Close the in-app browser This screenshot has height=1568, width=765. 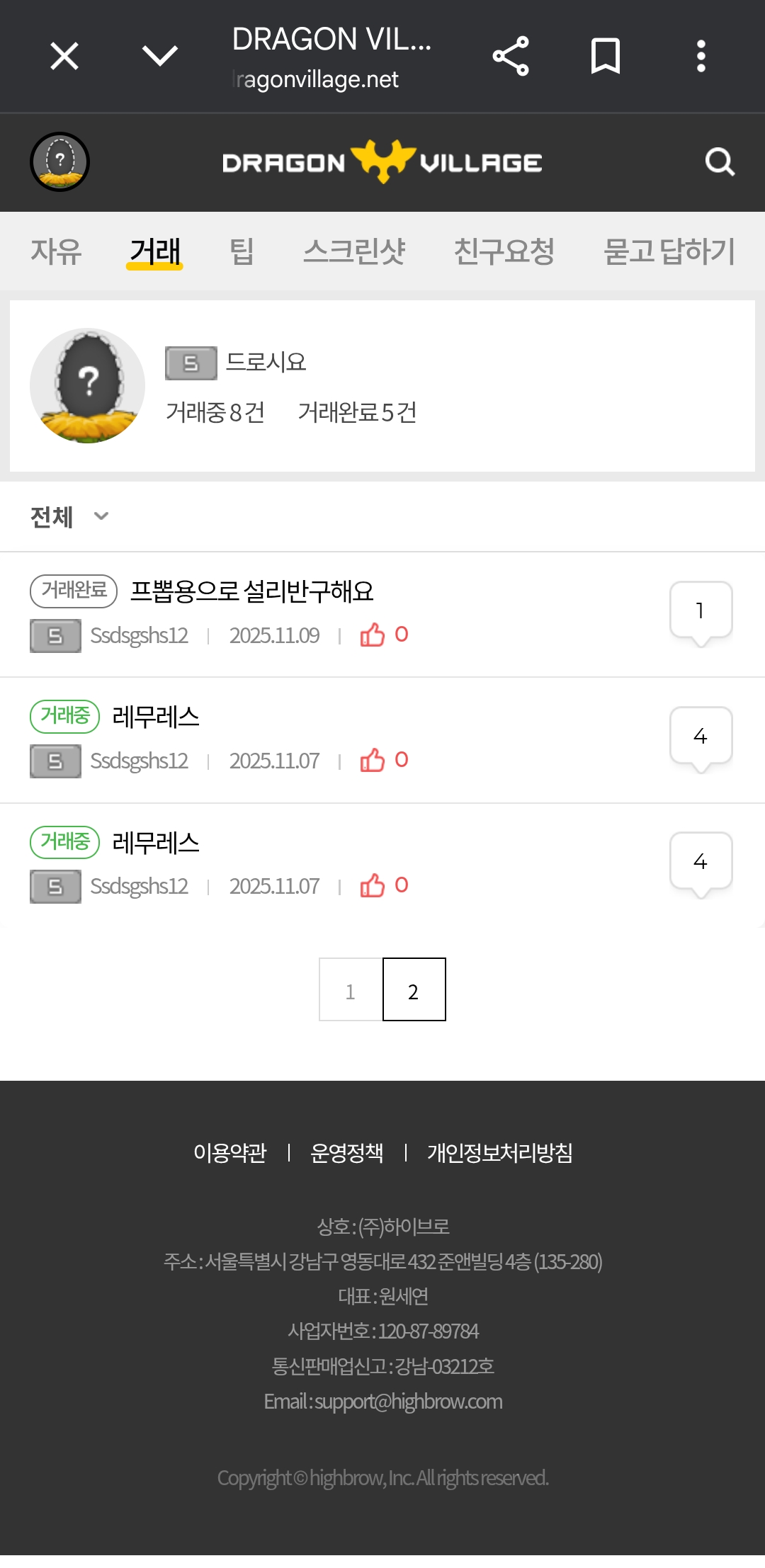point(64,56)
